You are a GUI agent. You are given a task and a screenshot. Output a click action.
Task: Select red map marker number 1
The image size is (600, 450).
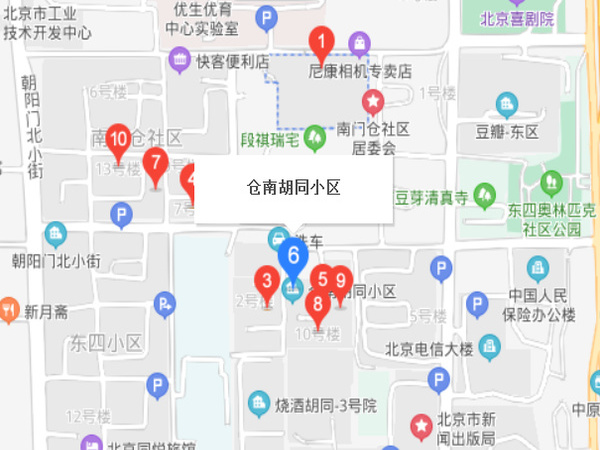click(x=322, y=44)
